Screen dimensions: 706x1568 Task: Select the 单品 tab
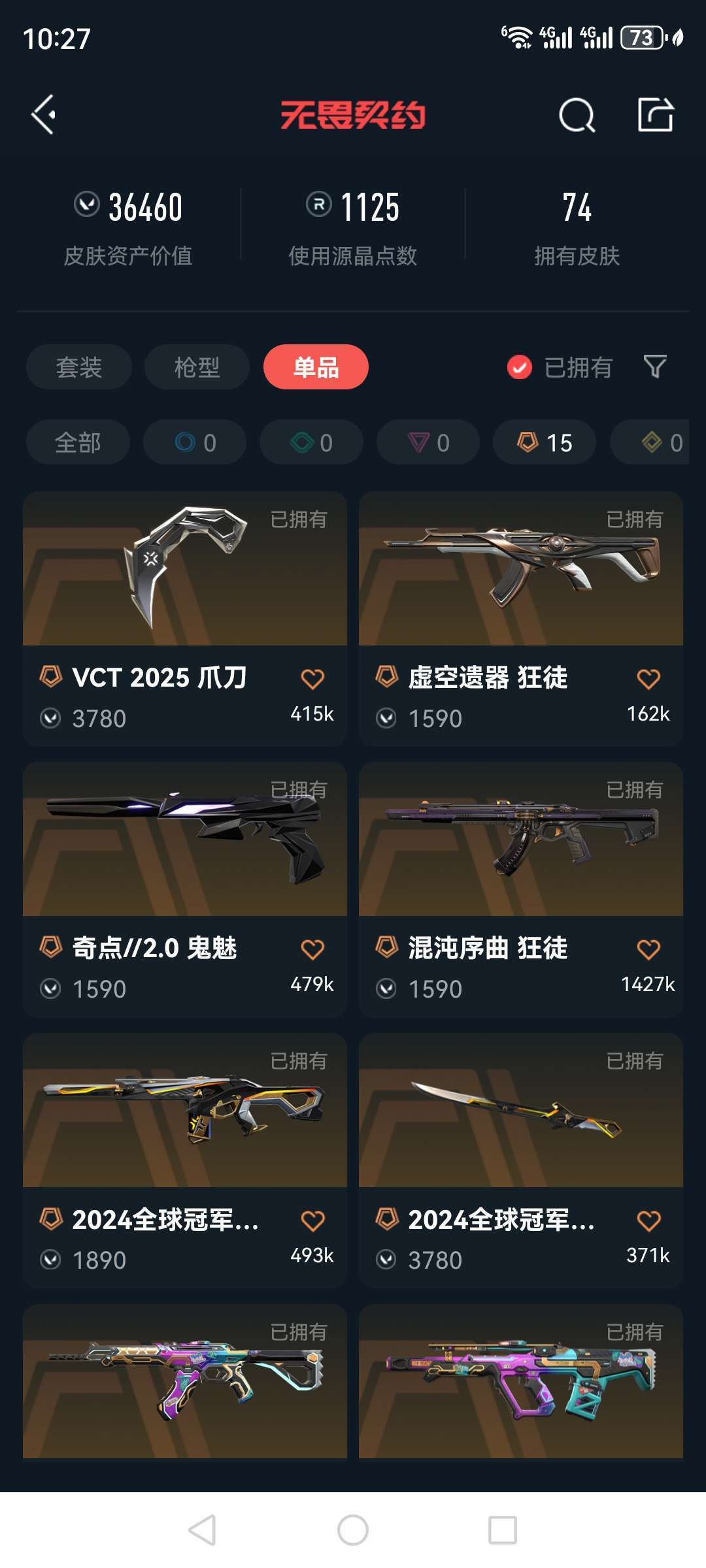tap(316, 367)
